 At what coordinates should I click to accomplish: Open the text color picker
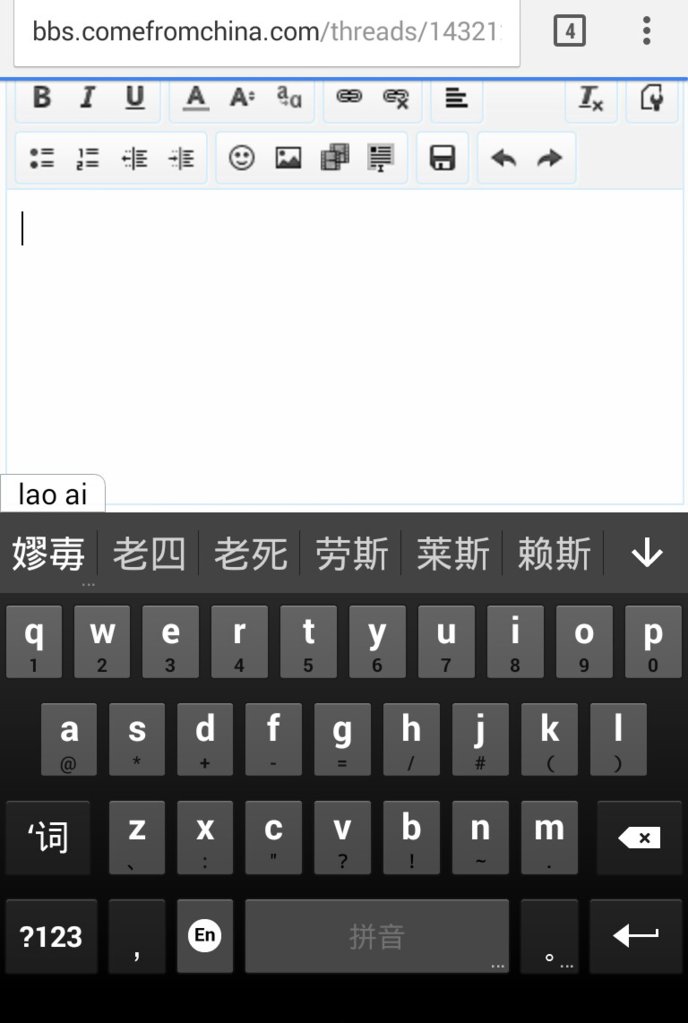pyautogui.click(x=196, y=98)
